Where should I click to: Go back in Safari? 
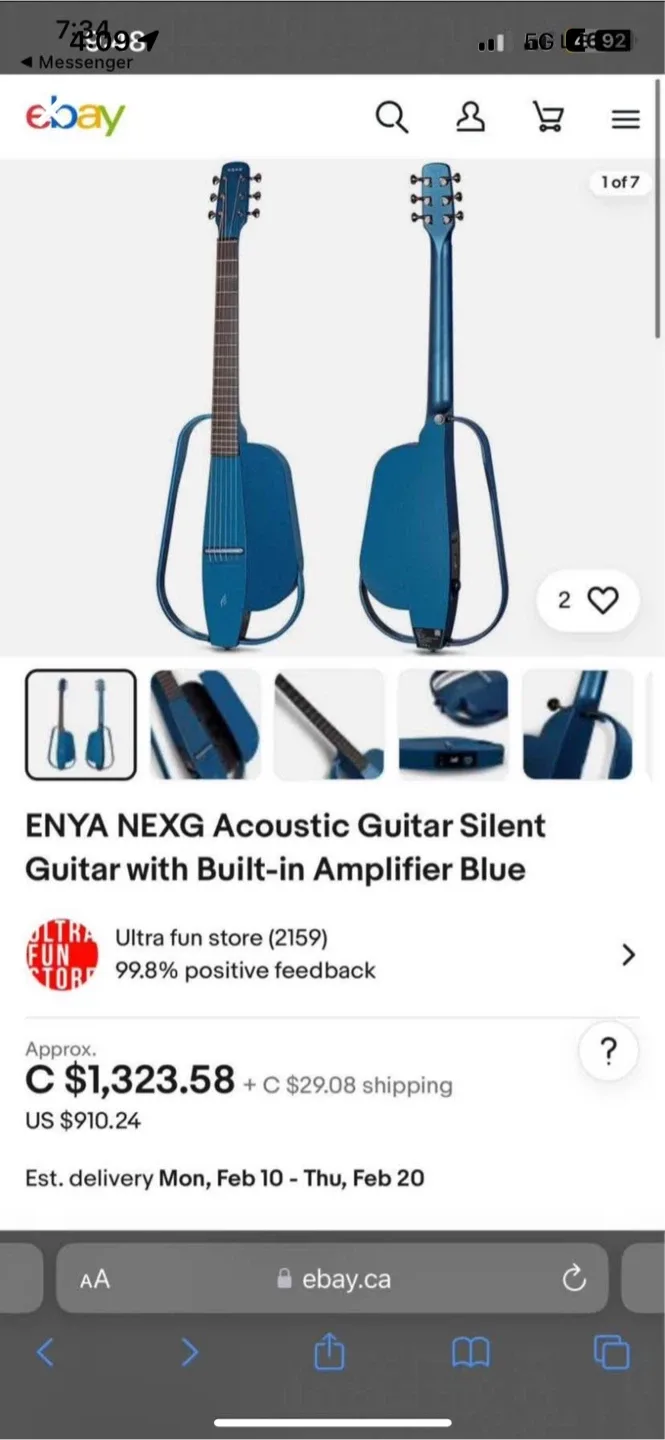click(x=45, y=1353)
